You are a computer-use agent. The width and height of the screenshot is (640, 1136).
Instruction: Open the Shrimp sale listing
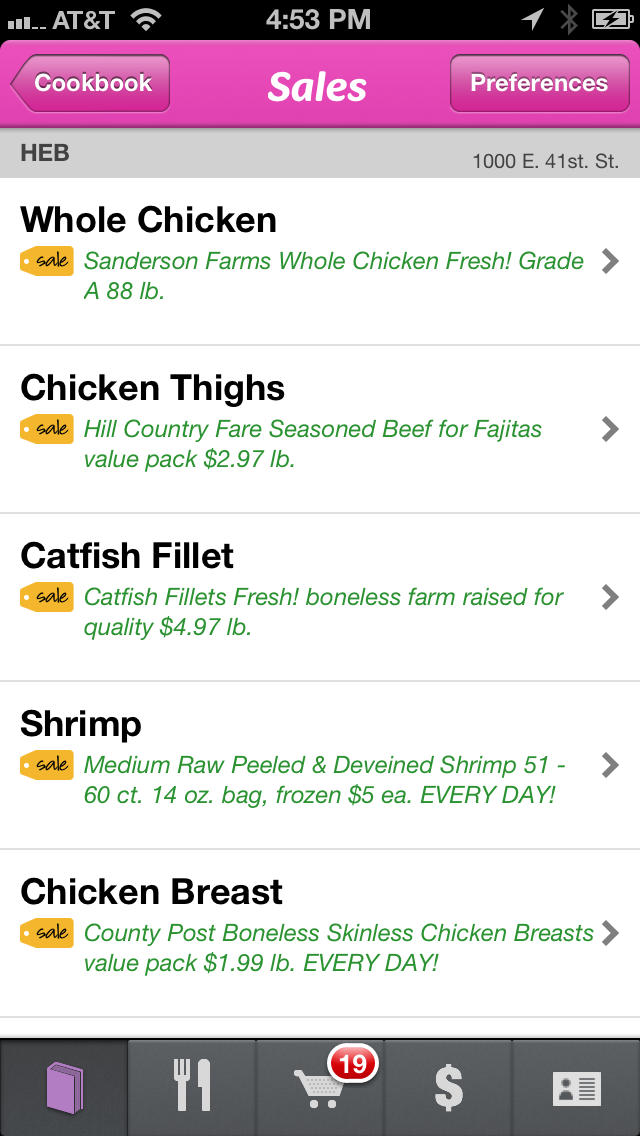pyautogui.click(x=320, y=765)
